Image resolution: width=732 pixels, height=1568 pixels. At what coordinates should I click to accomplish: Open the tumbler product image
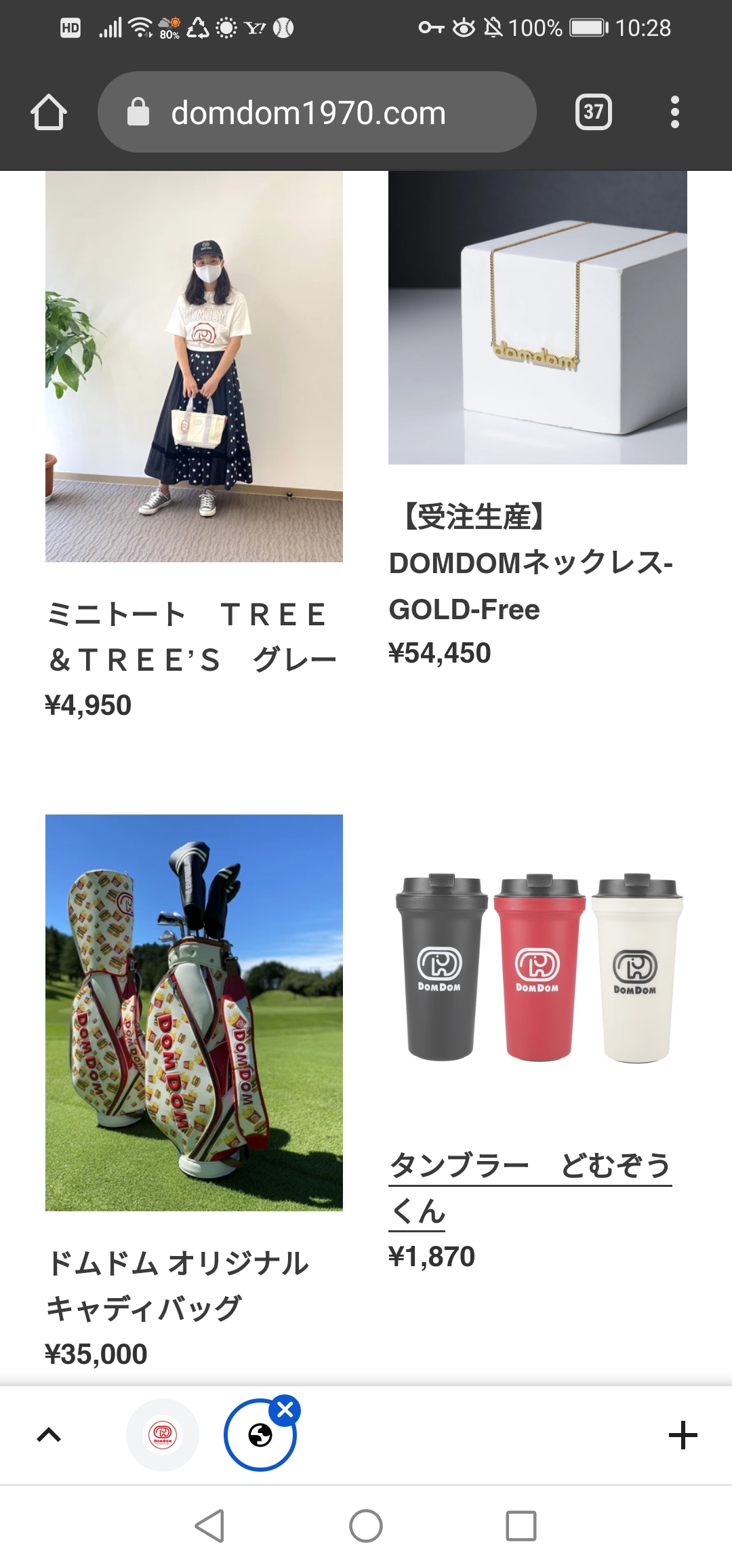pyautogui.click(x=537, y=968)
